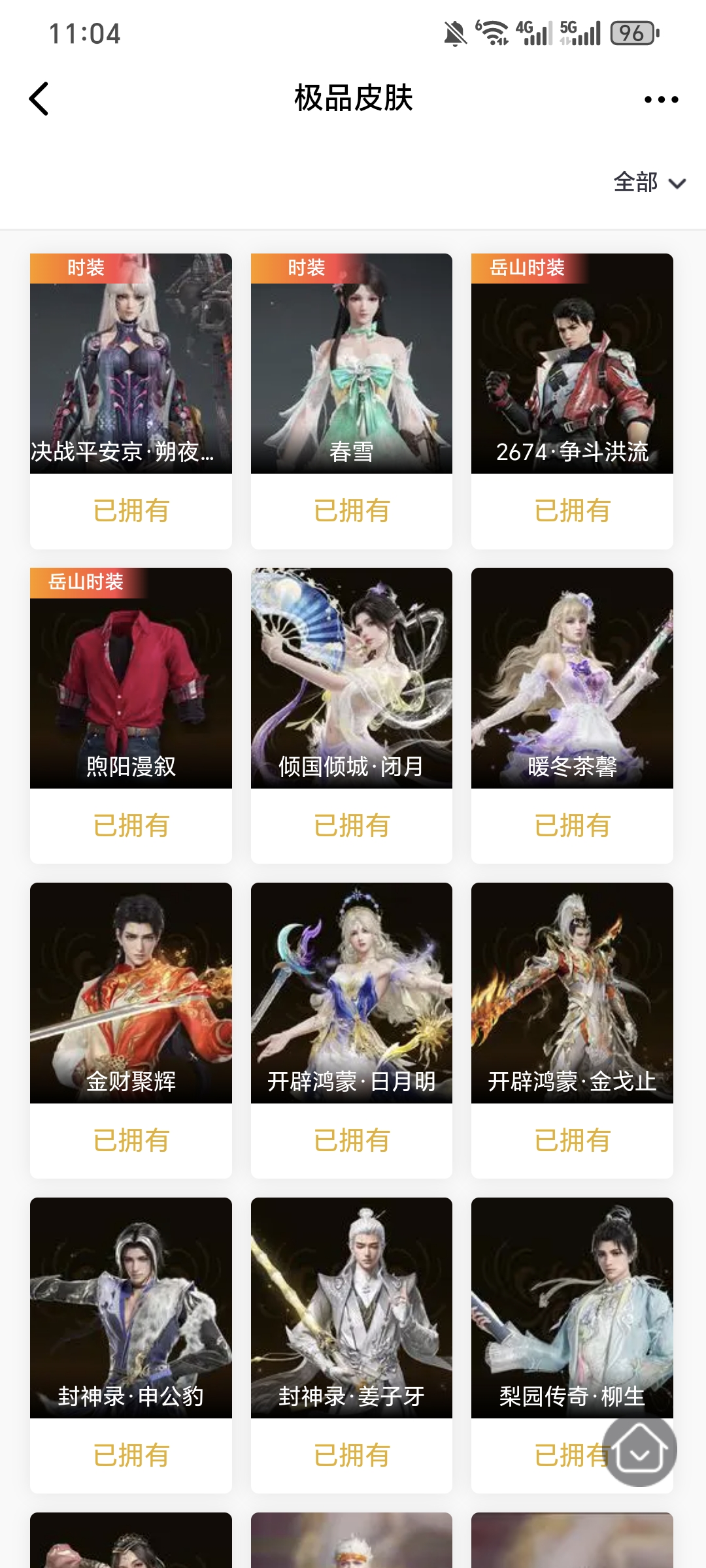
Task: Open the 倾国倾城·闭月 skin
Action: click(352, 678)
